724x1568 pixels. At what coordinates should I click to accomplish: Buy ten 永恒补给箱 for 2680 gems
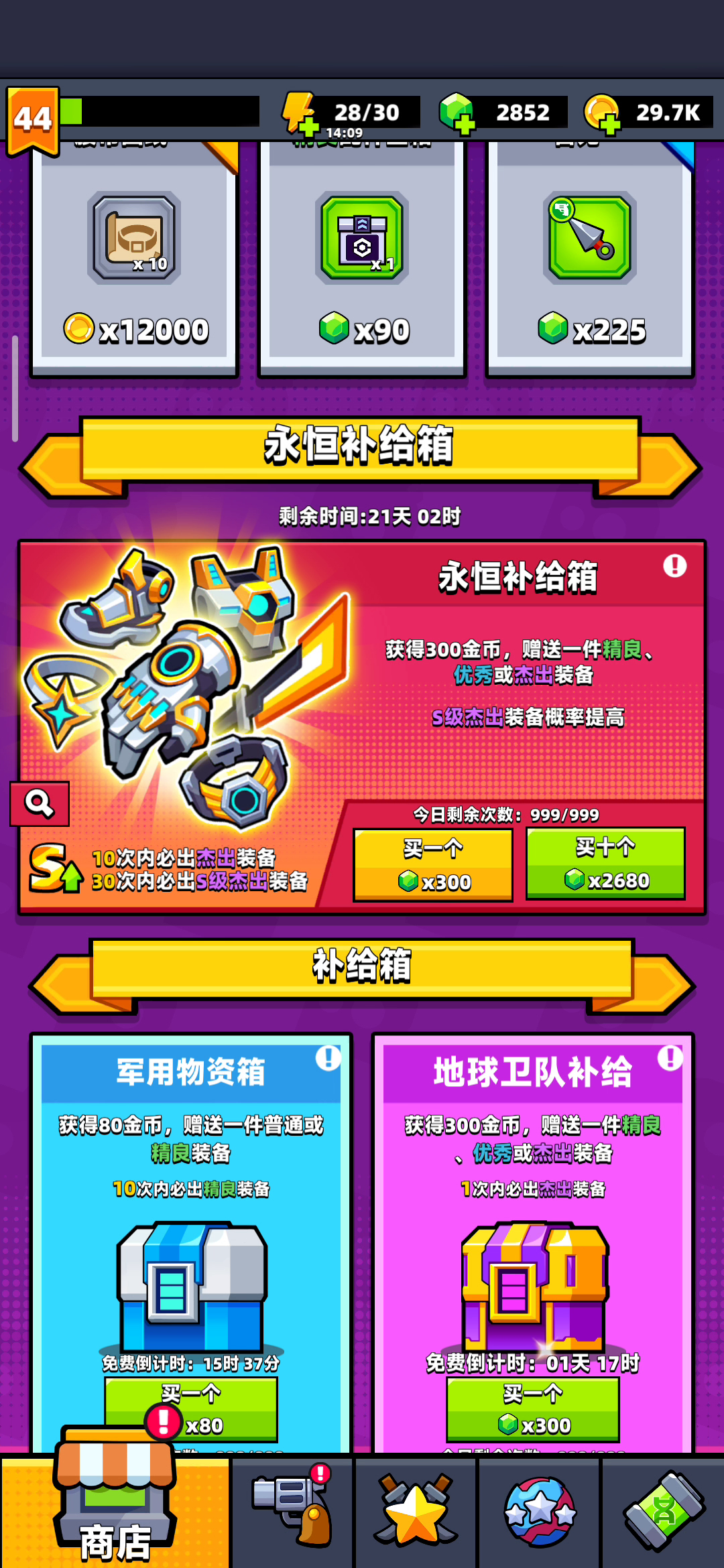point(605,863)
